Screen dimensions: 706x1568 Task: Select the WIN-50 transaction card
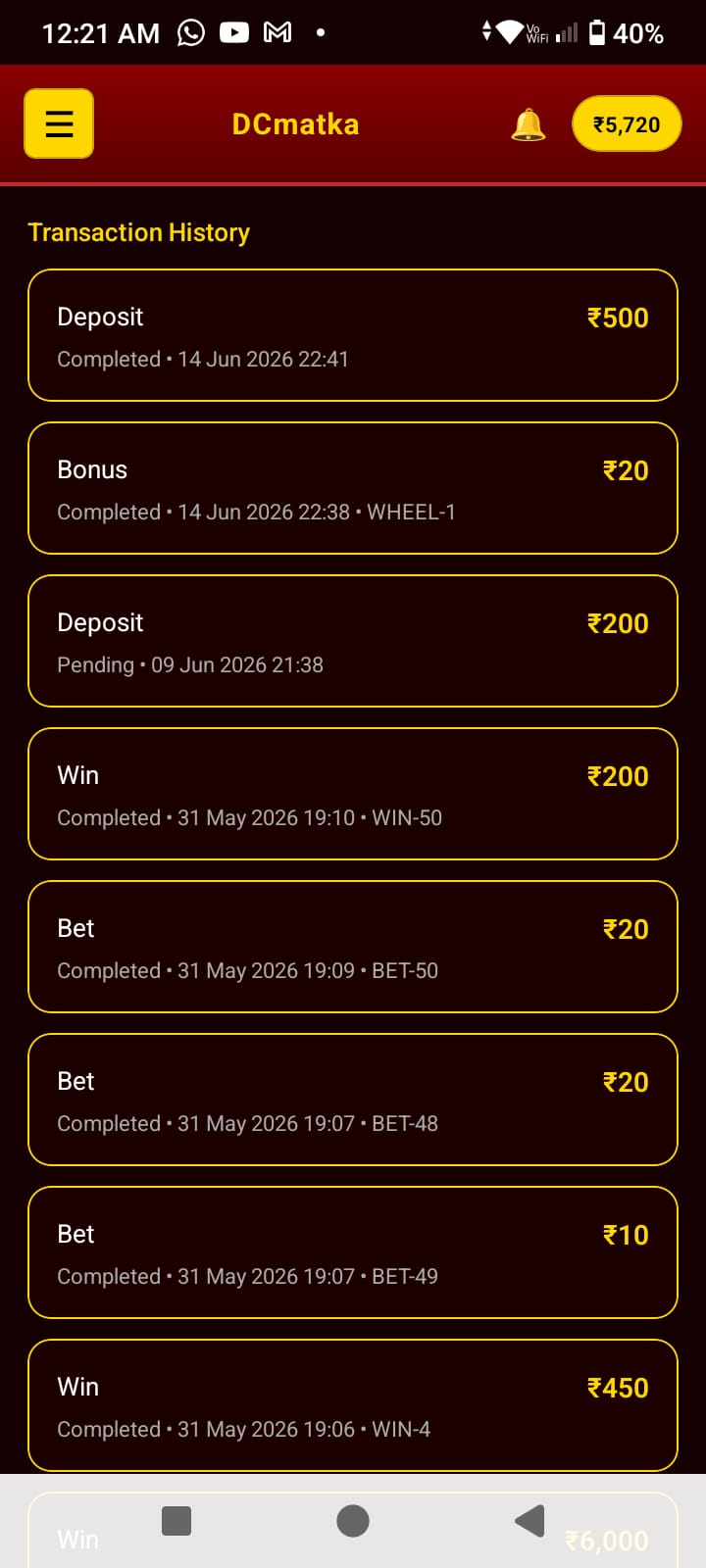coord(353,794)
